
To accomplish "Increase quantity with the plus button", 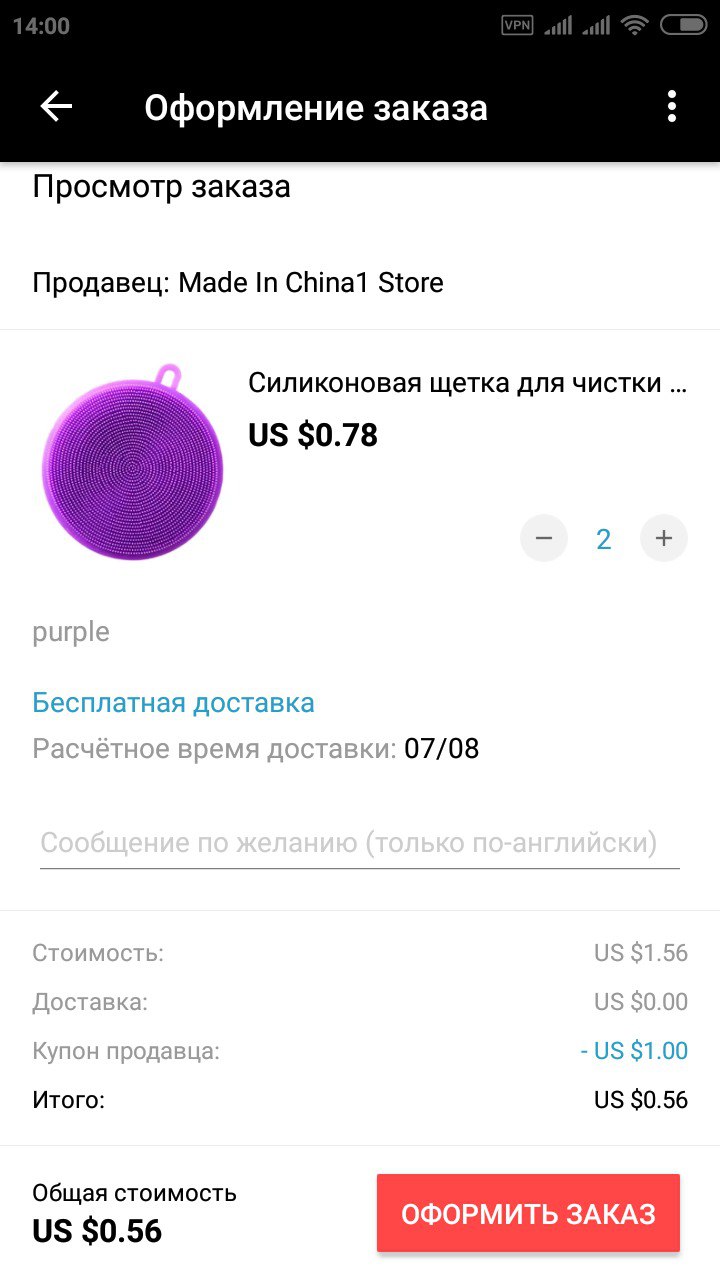I will point(664,539).
